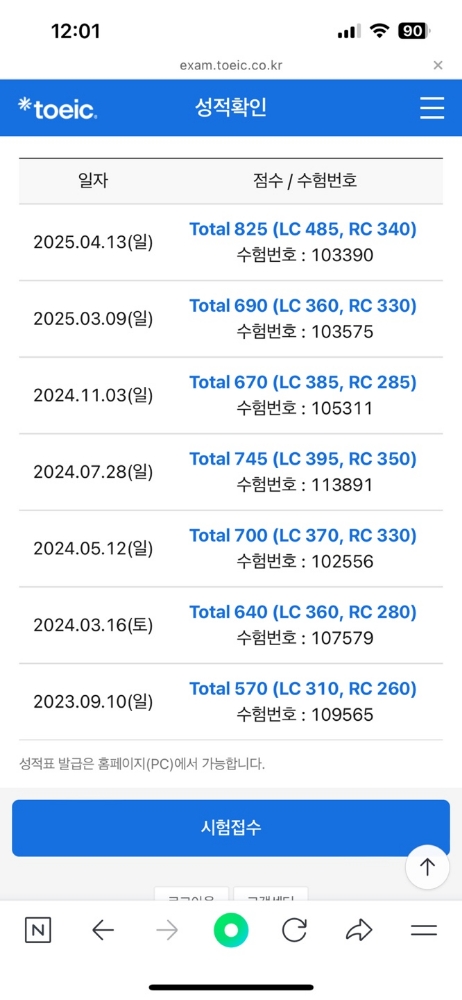View the Total 640 score details

coord(302,612)
